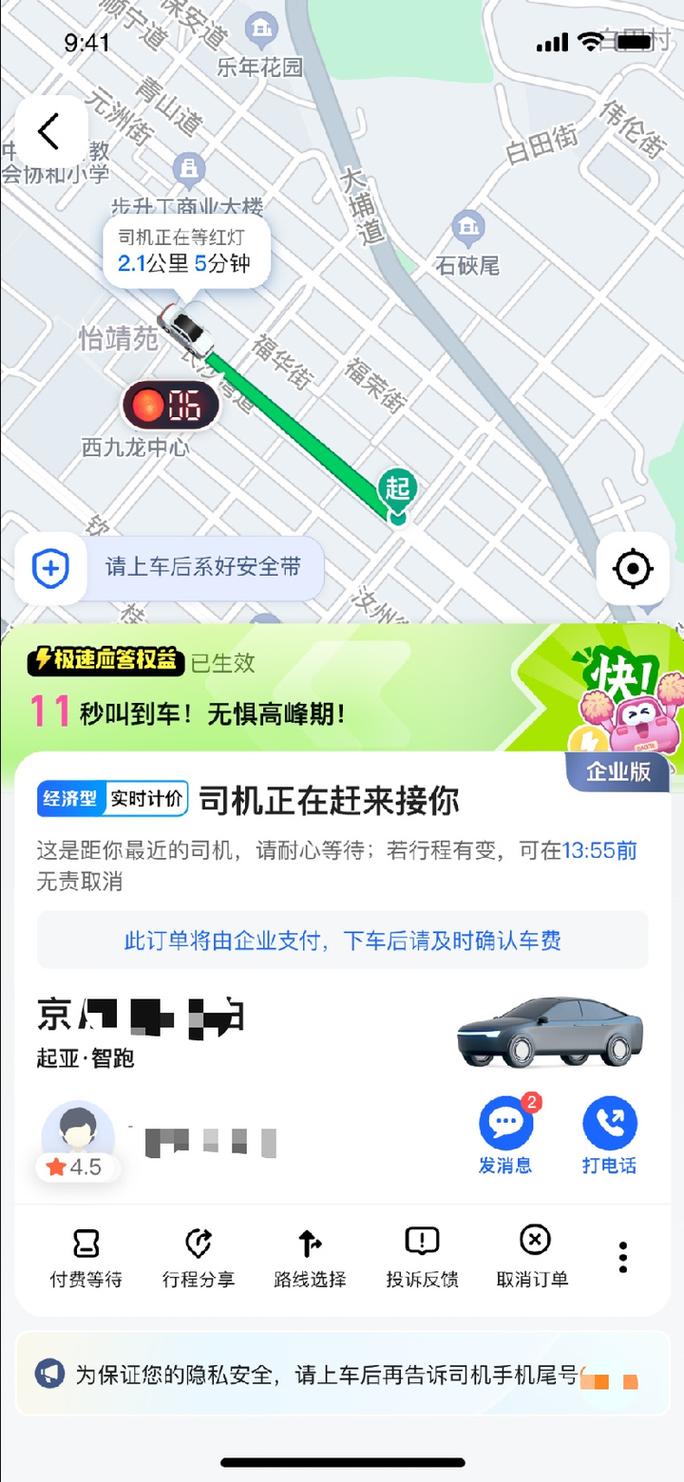
Task: Open 路线选择 to pick a route
Action: pos(310,1257)
